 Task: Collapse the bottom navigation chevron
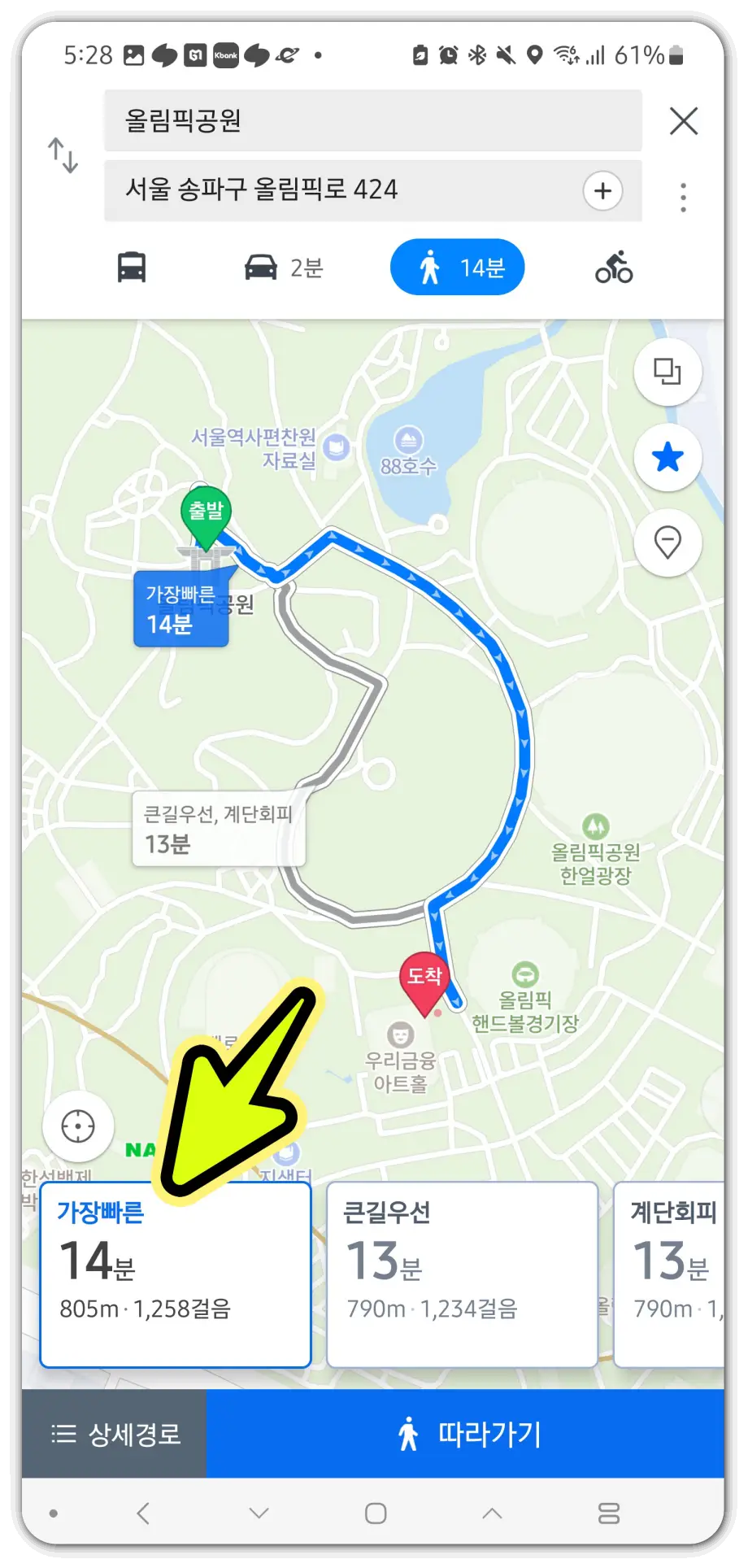258,1513
